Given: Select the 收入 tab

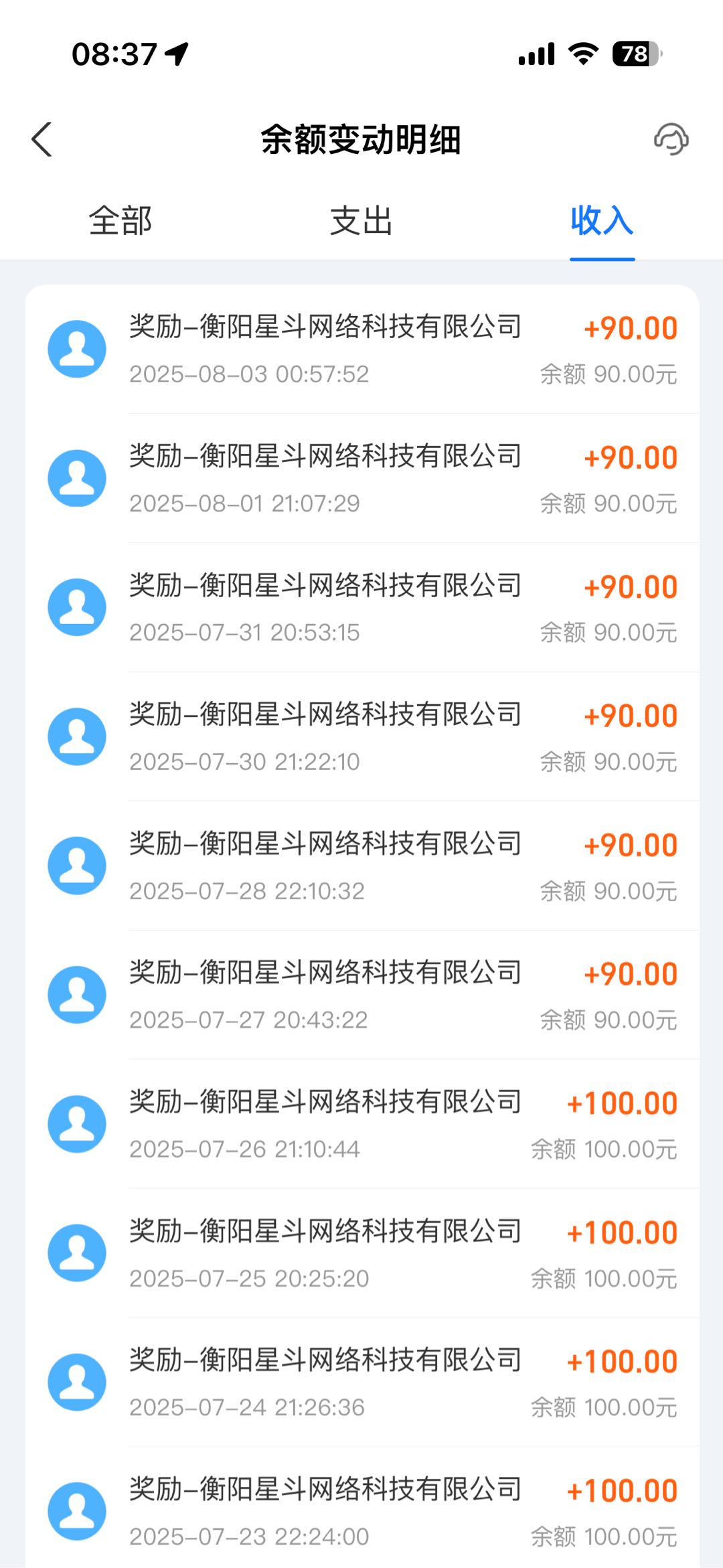Looking at the screenshot, I should [602, 221].
